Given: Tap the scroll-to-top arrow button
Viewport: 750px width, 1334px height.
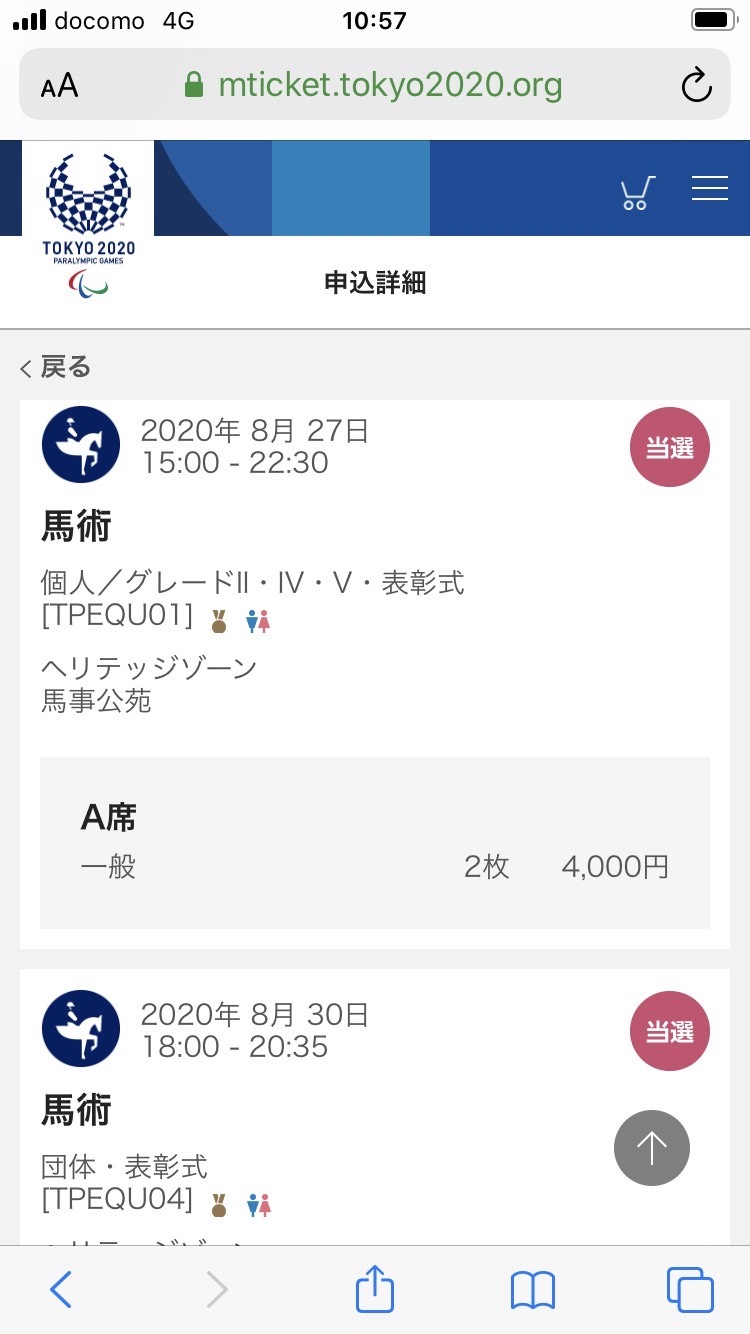Looking at the screenshot, I should click(652, 1148).
